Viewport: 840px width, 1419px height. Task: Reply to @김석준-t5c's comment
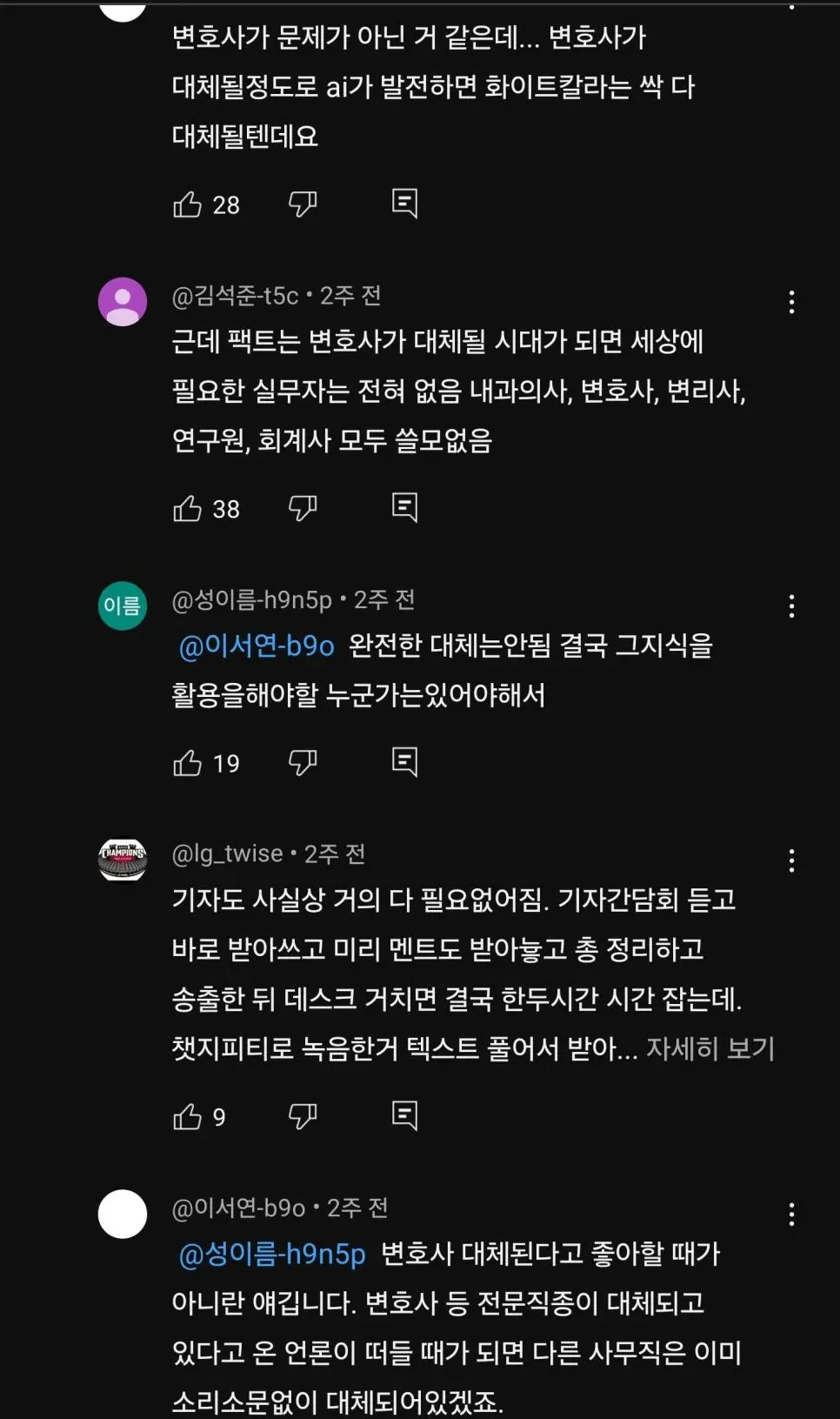pyautogui.click(x=404, y=507)
